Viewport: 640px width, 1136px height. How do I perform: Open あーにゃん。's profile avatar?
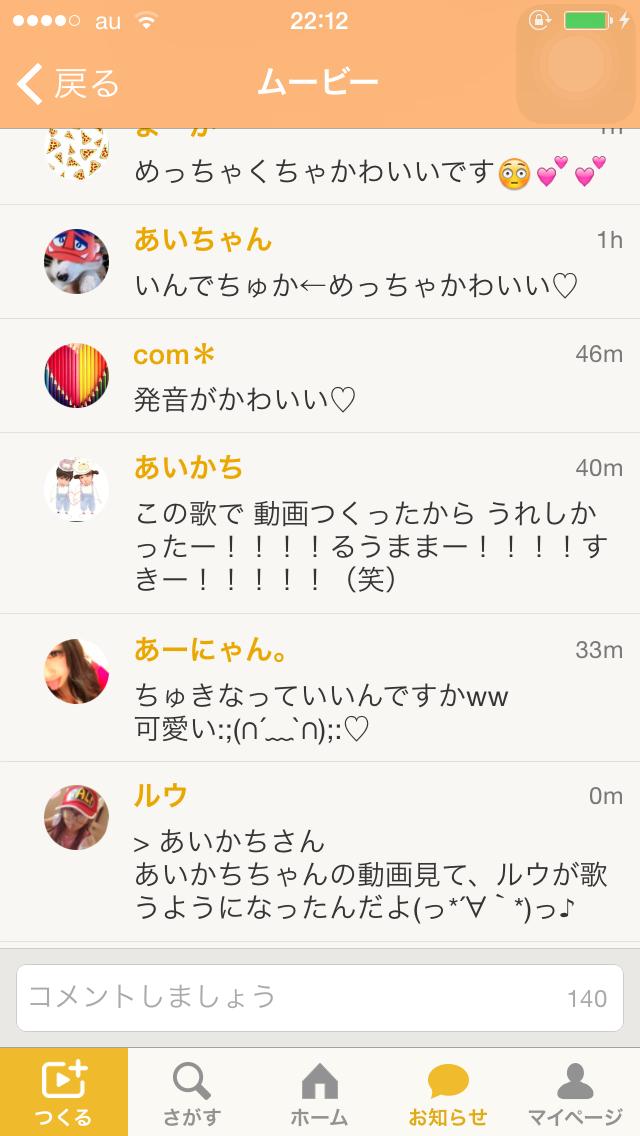(76, 672)
